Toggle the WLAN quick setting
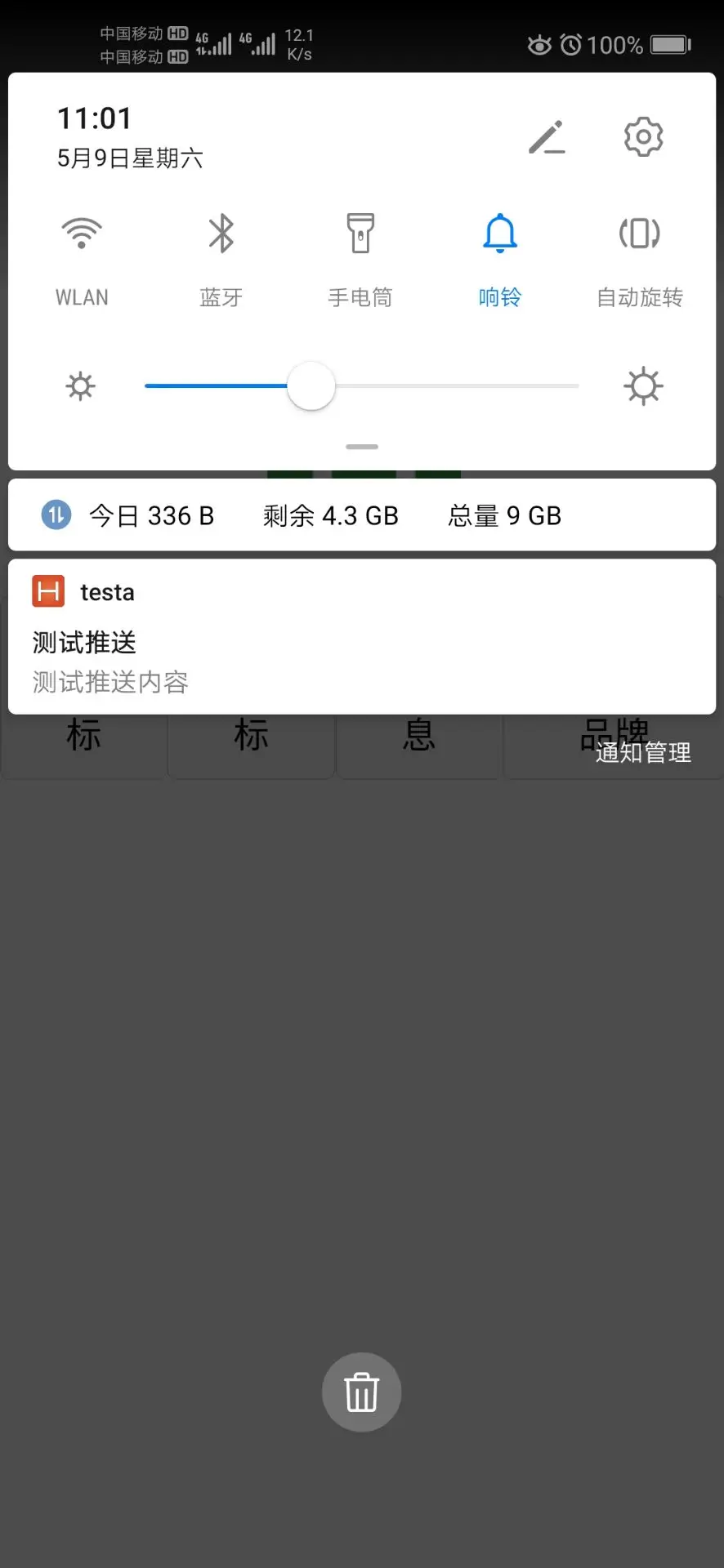The width and height of the screenshot is (724, 1568). 82,235
